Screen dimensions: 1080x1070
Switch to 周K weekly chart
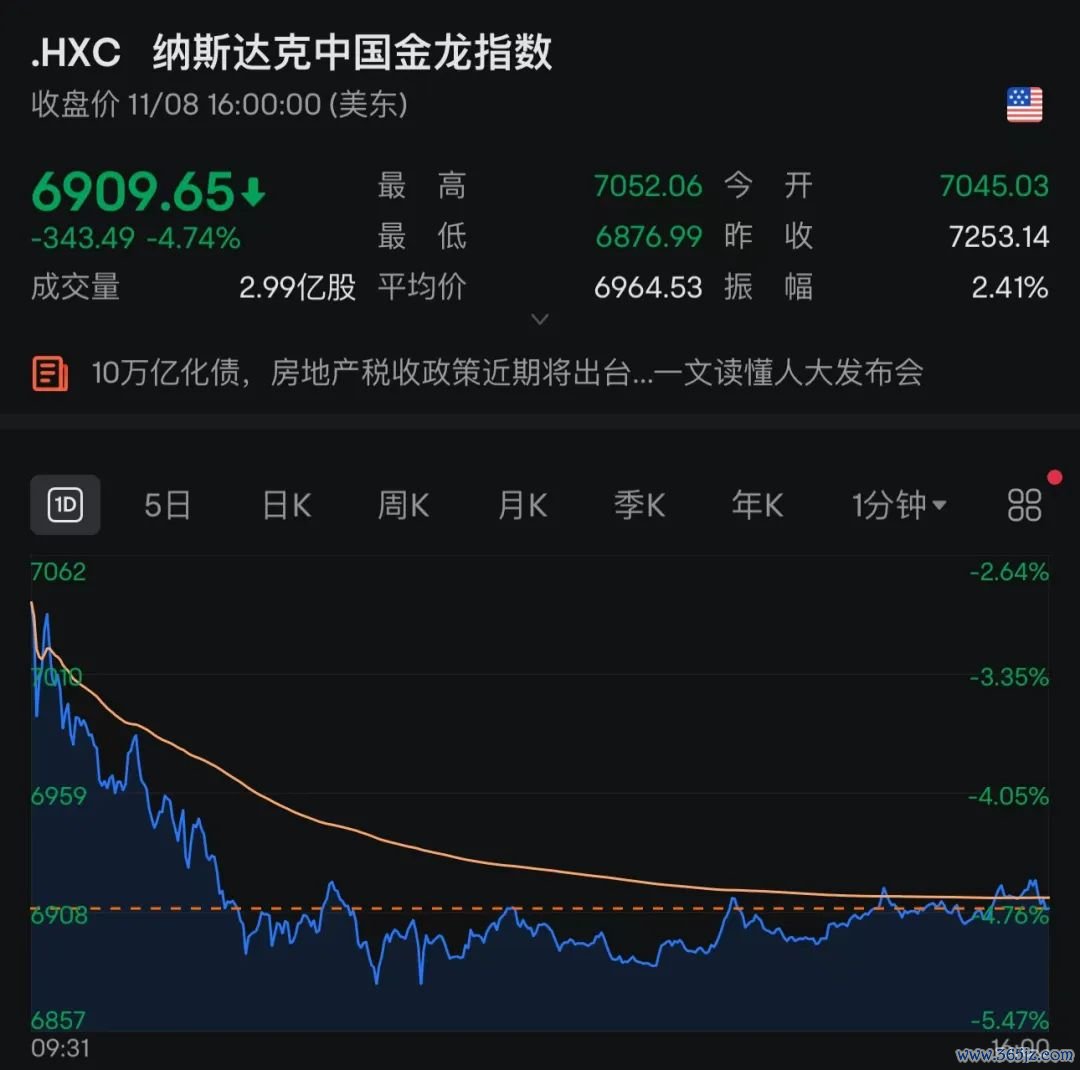pyautogui.click(x=403, y=505)
